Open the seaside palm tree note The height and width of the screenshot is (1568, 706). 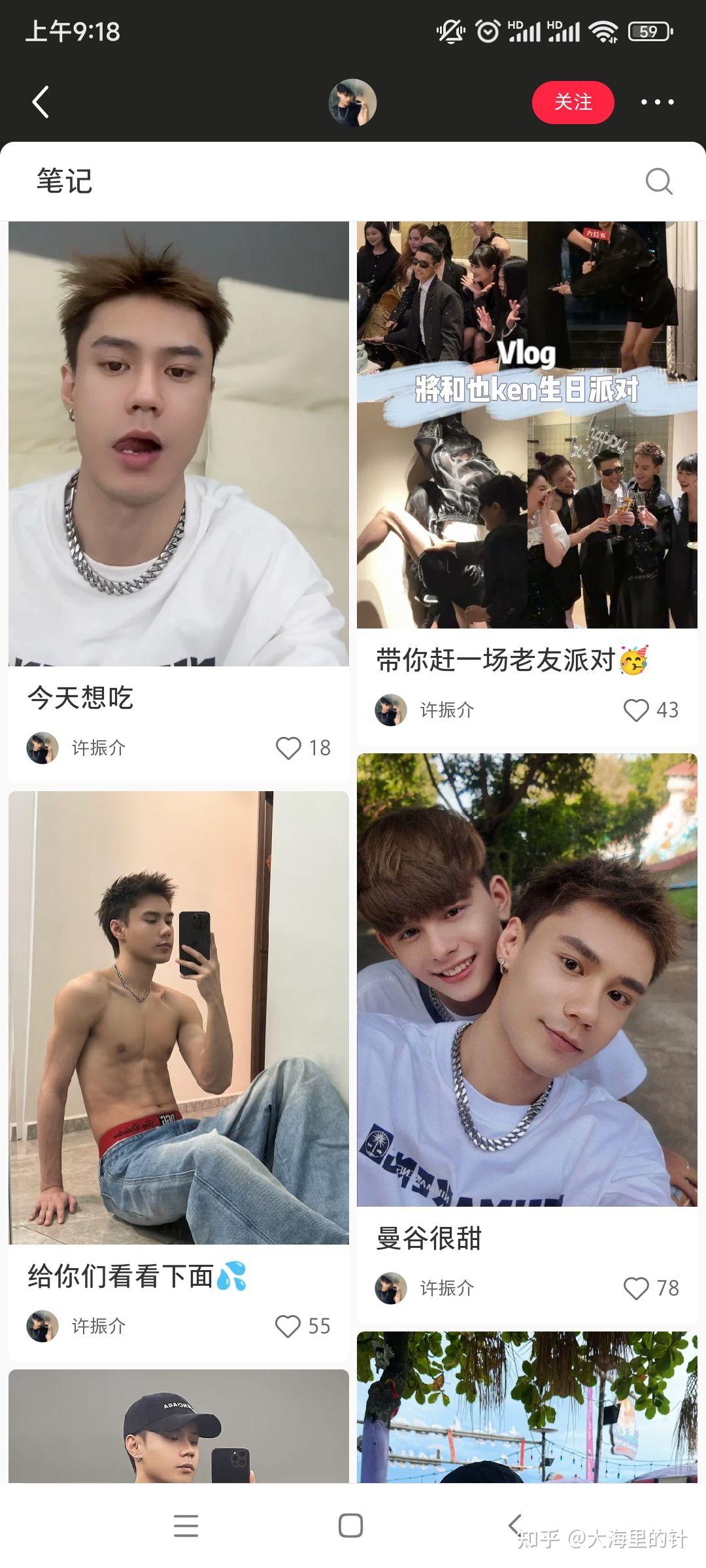(527, 1408)
